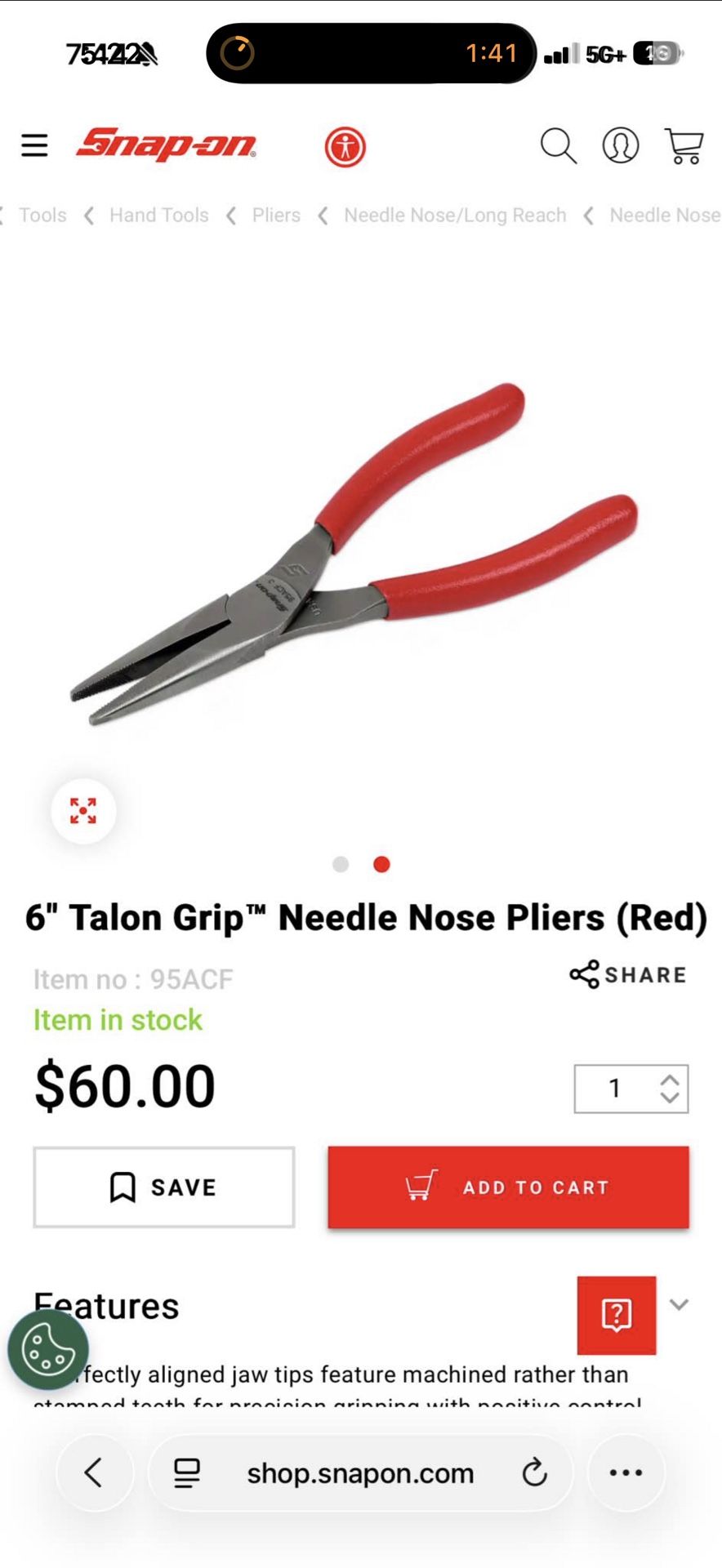Add the pliers to cart
Screen dimensions: 722x1568
click(x=508, y=1187)
